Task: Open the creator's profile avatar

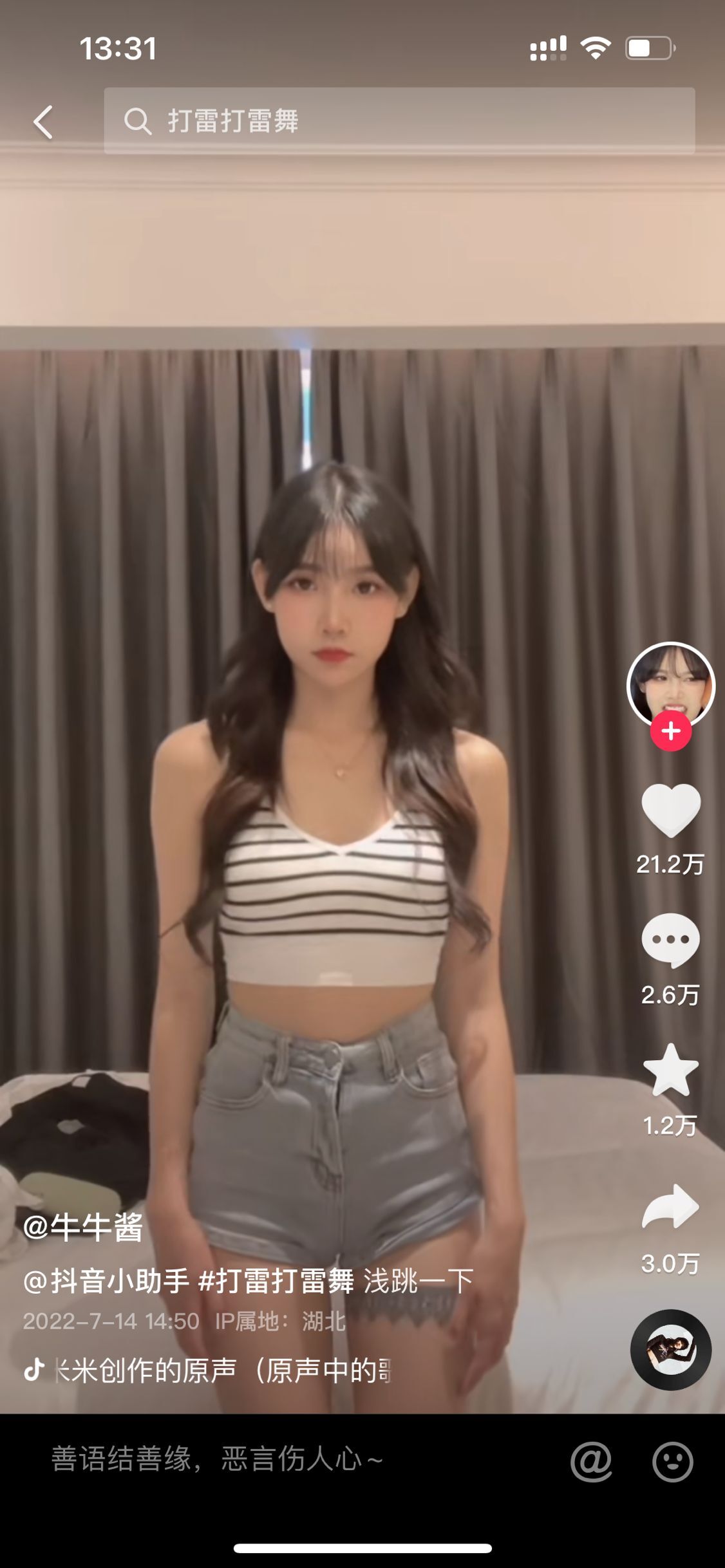Action: 670,685
